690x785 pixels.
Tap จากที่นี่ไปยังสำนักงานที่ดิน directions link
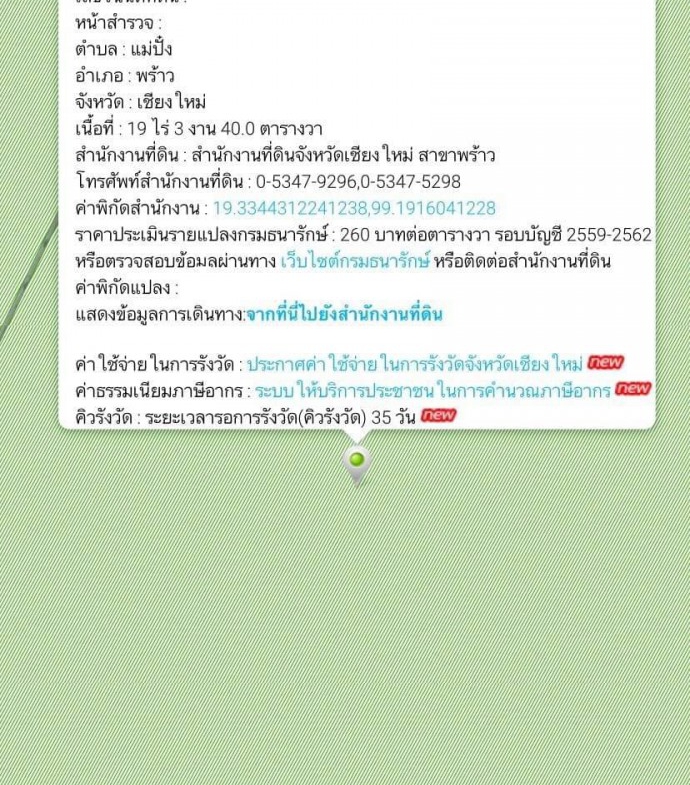pyautogui.click(x=344, y=314)
